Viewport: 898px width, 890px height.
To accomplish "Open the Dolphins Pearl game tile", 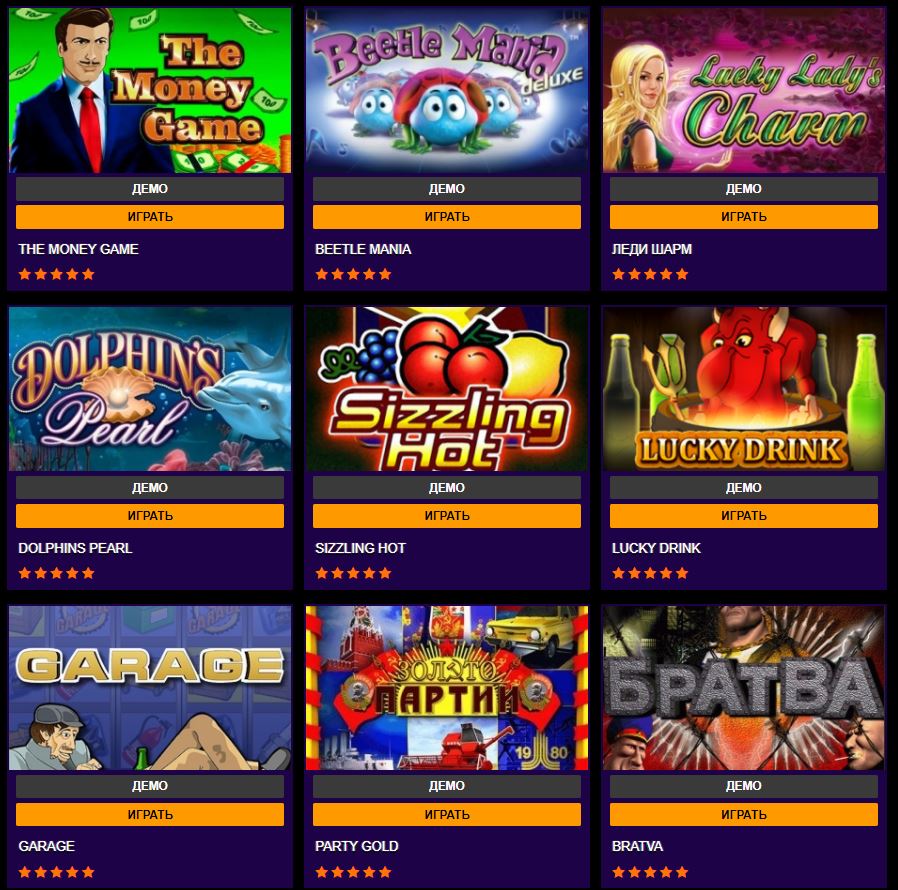I will (x=150, y=389).
